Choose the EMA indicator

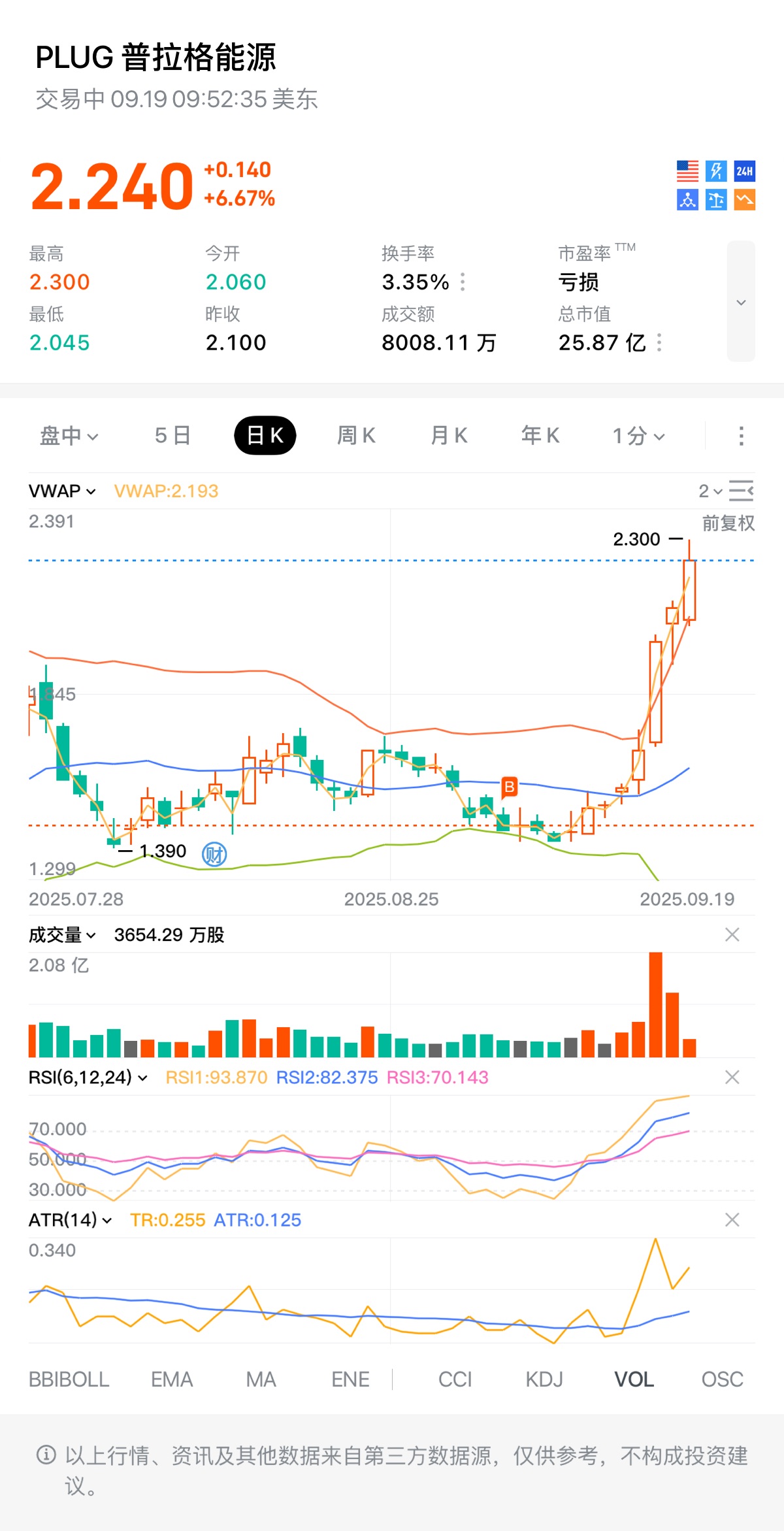click(x=172, y=1379)
